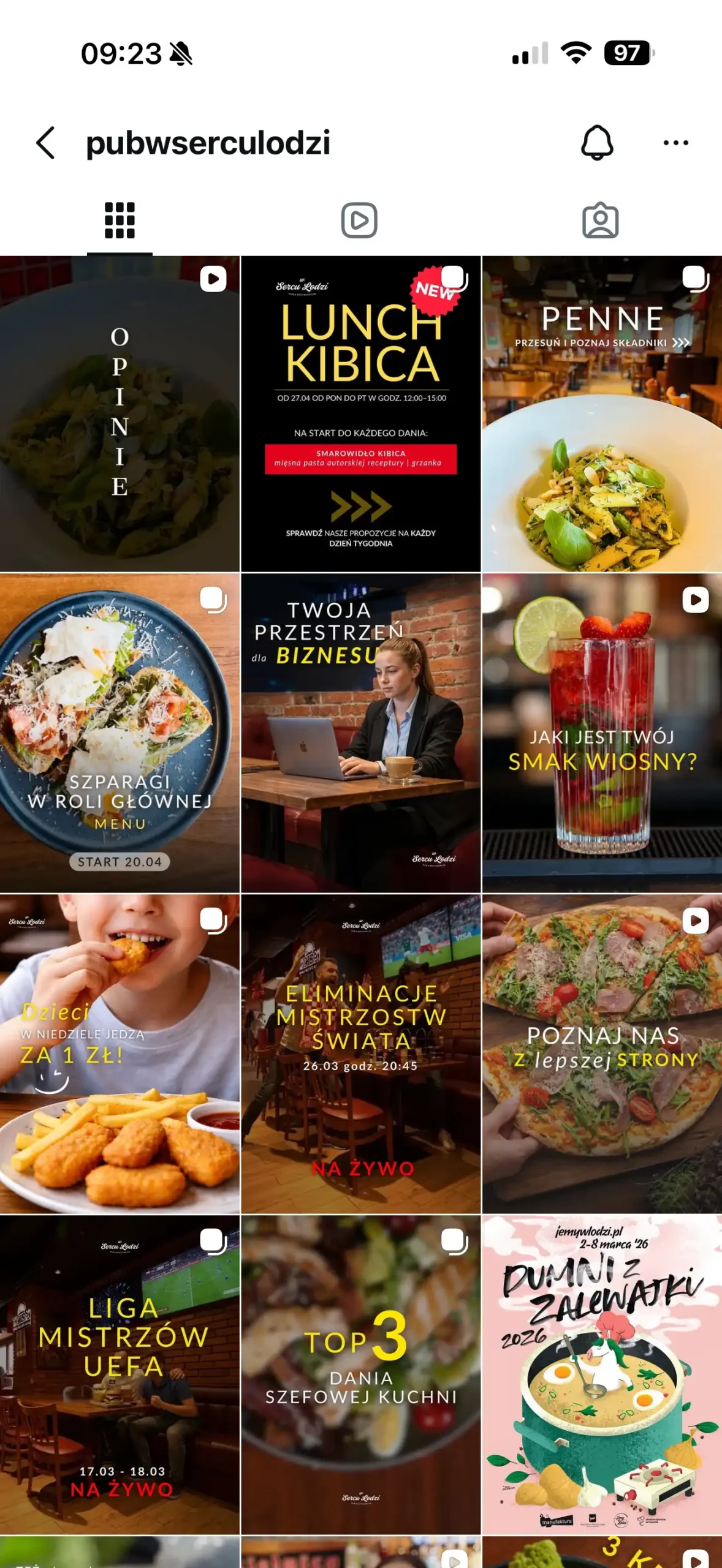Open the OPINIE reel post
Screen dimensions: 722x1568
pyautogui.click(x=120, y=414)
